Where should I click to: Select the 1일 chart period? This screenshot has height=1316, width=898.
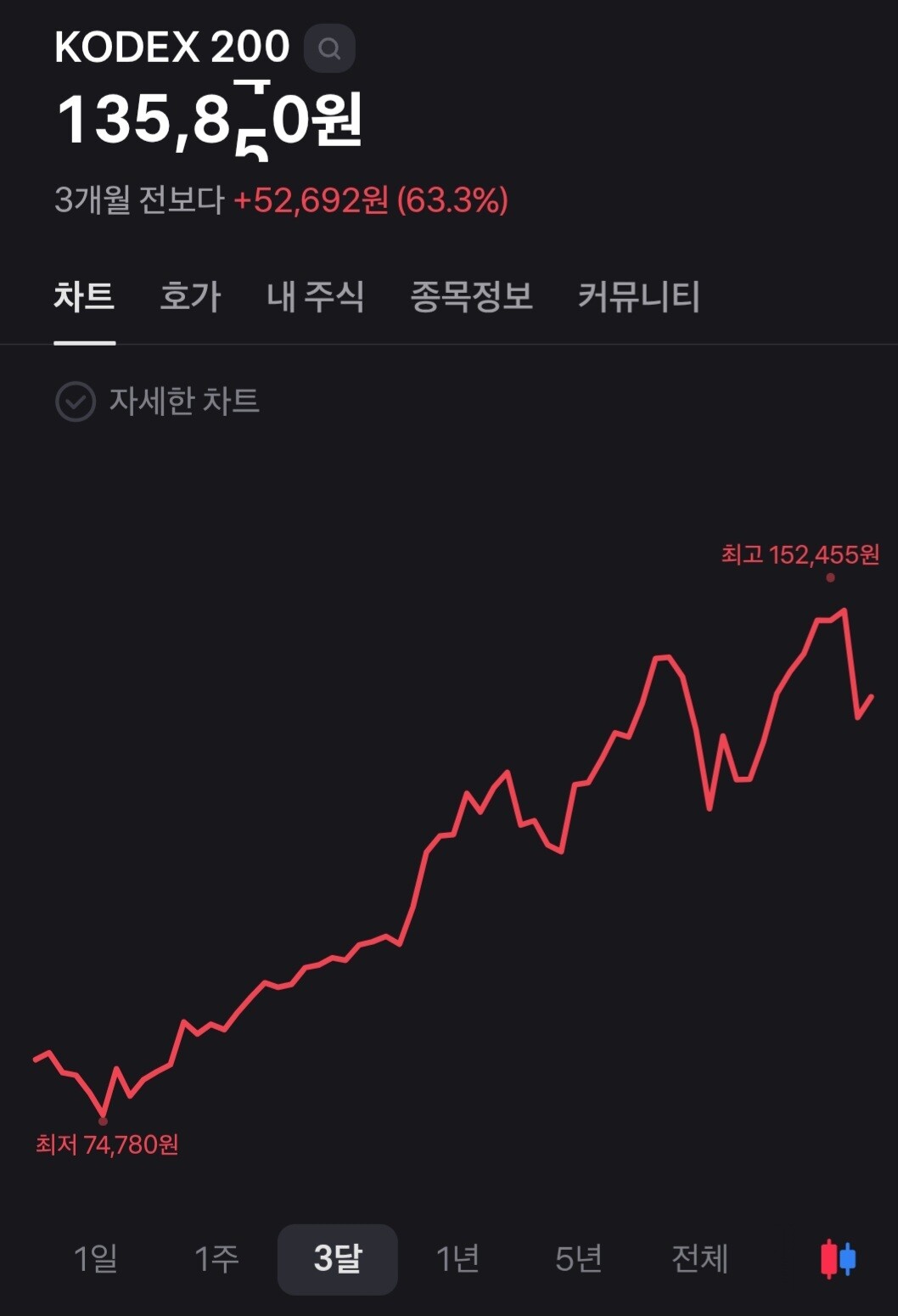96,1258
